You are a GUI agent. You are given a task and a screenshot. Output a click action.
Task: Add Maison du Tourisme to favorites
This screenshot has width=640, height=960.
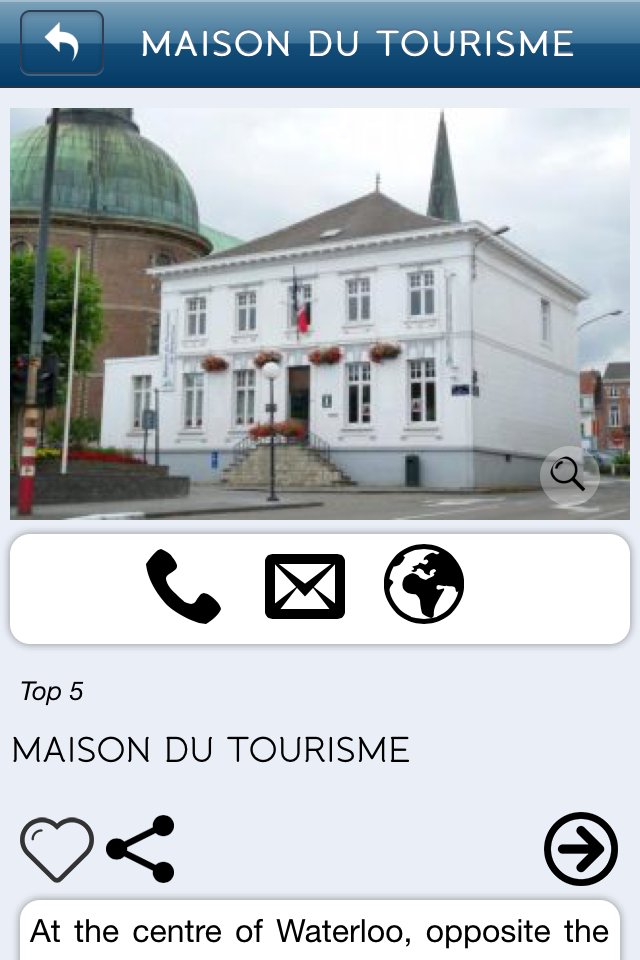coord(57,849)
